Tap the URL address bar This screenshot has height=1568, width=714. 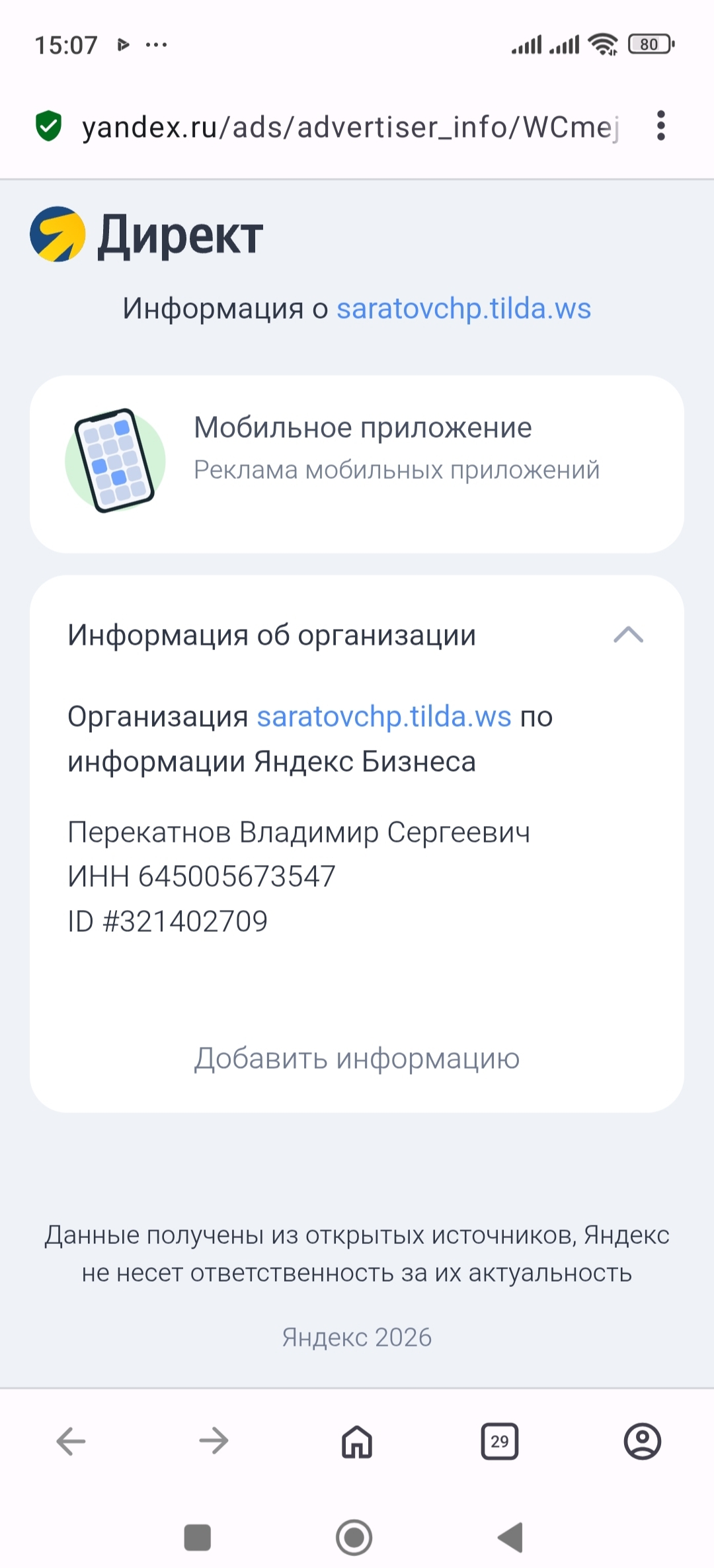point(350,126)
